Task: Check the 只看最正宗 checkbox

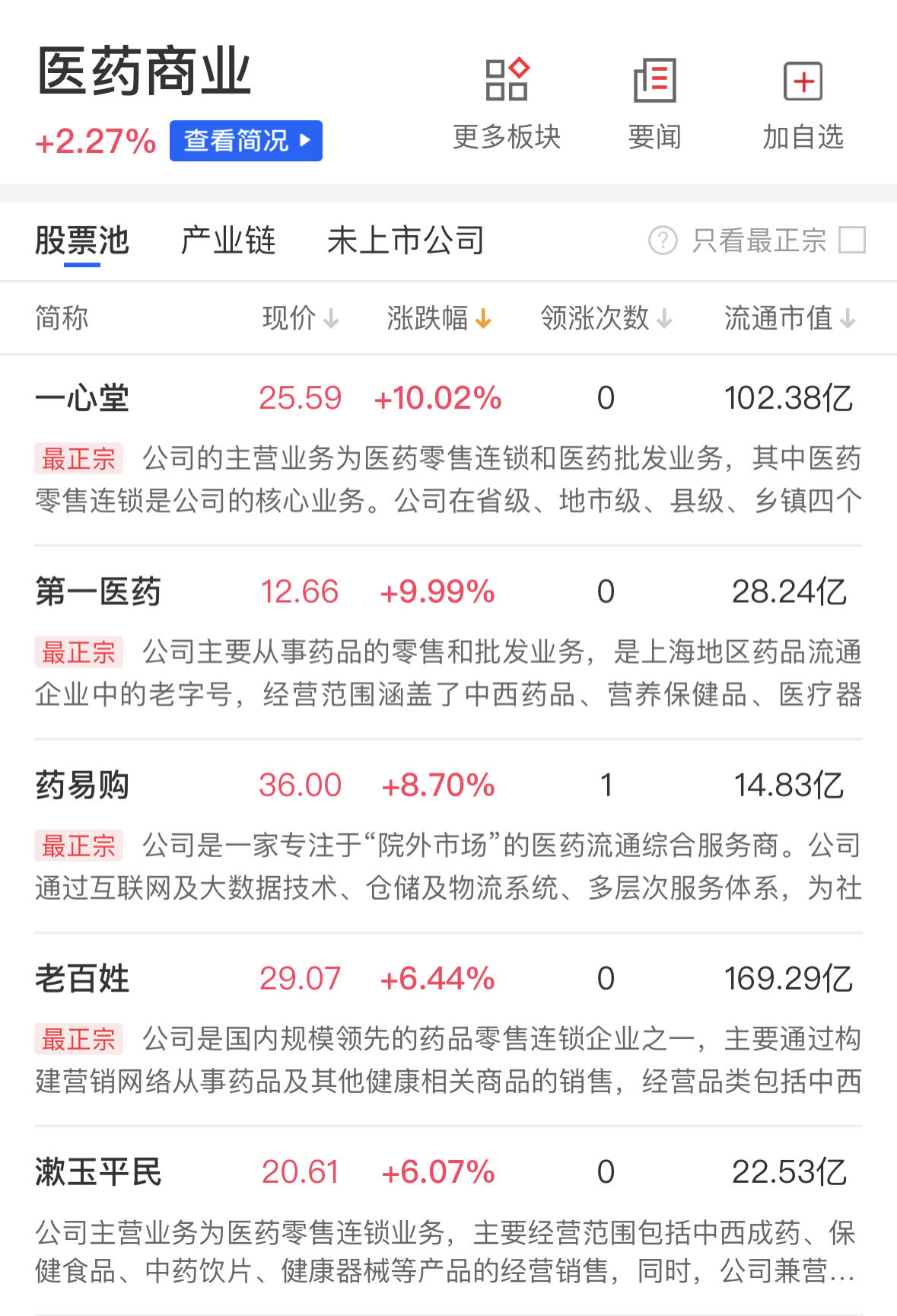Action: pyautogui.click(x=851, y=241)
